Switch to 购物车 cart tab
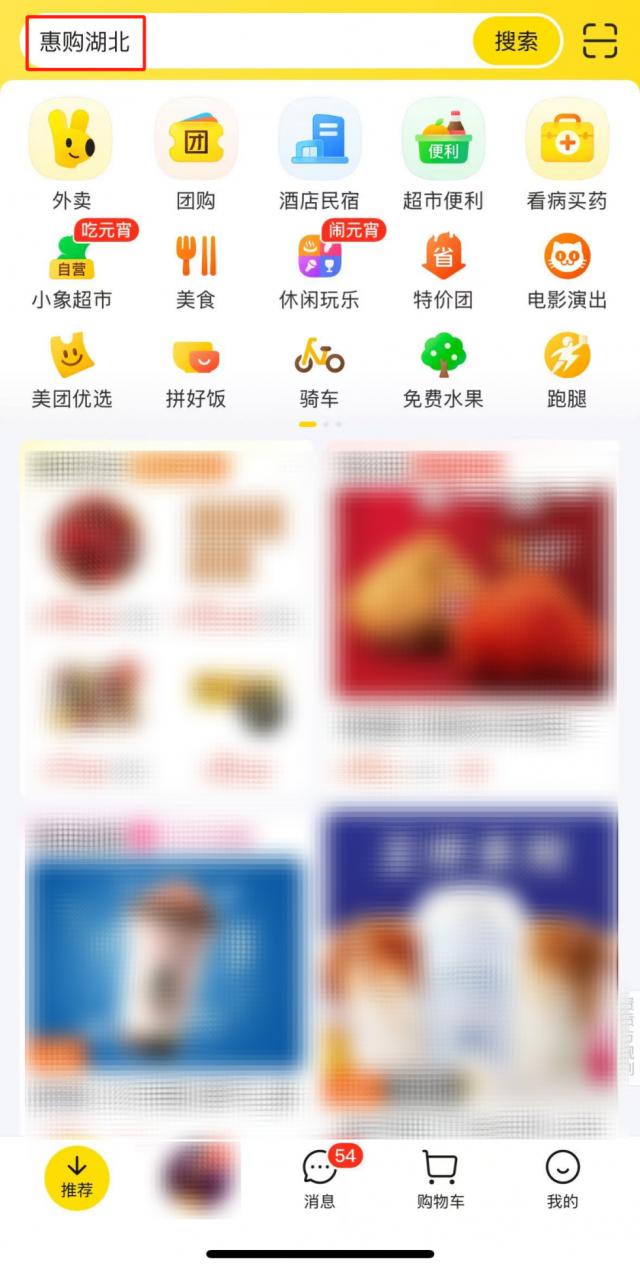640x1269 pixels. [440, 1178]
